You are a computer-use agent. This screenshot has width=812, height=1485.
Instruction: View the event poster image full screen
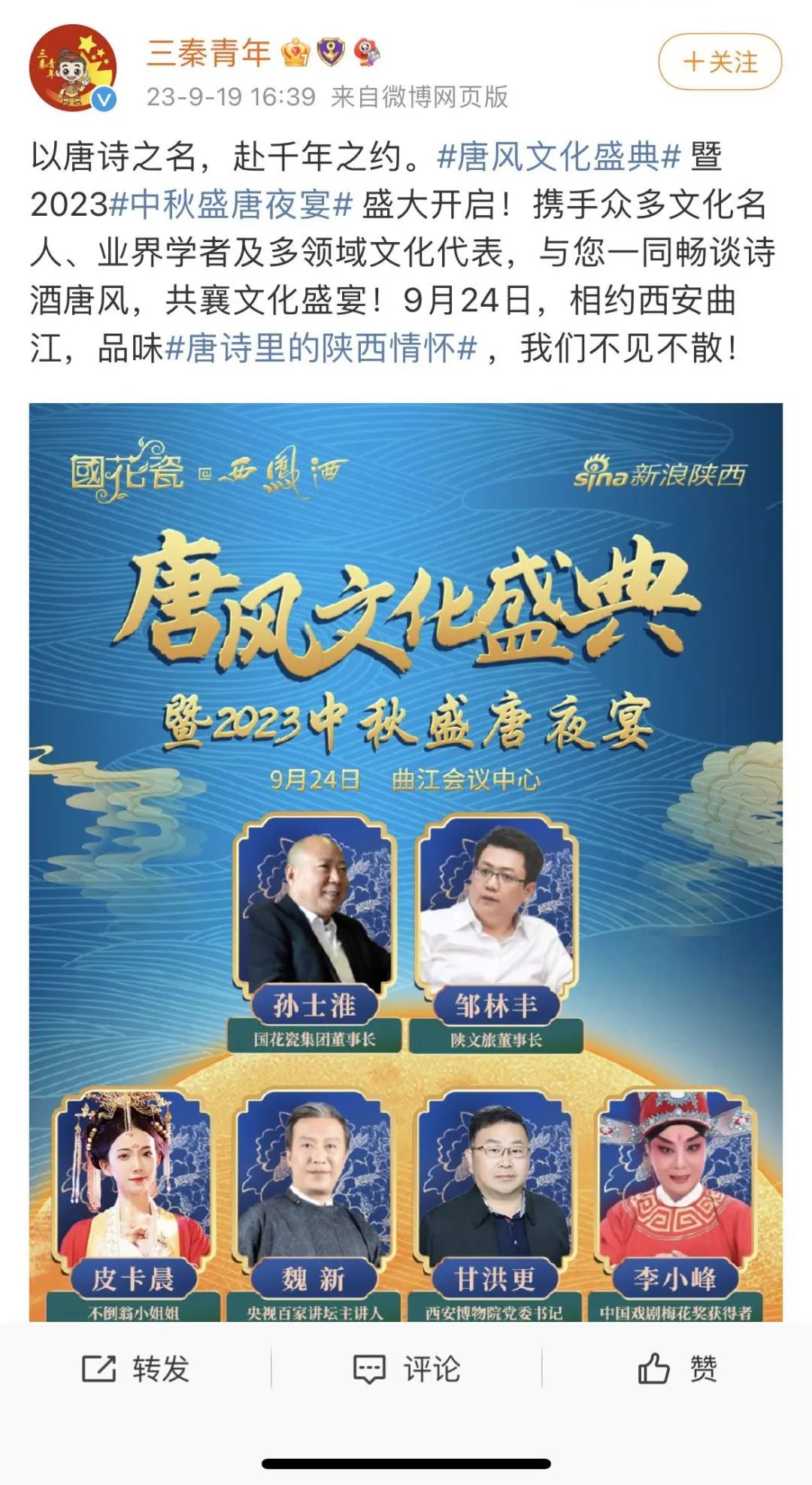pyautogui.click(x=406, y=862)
